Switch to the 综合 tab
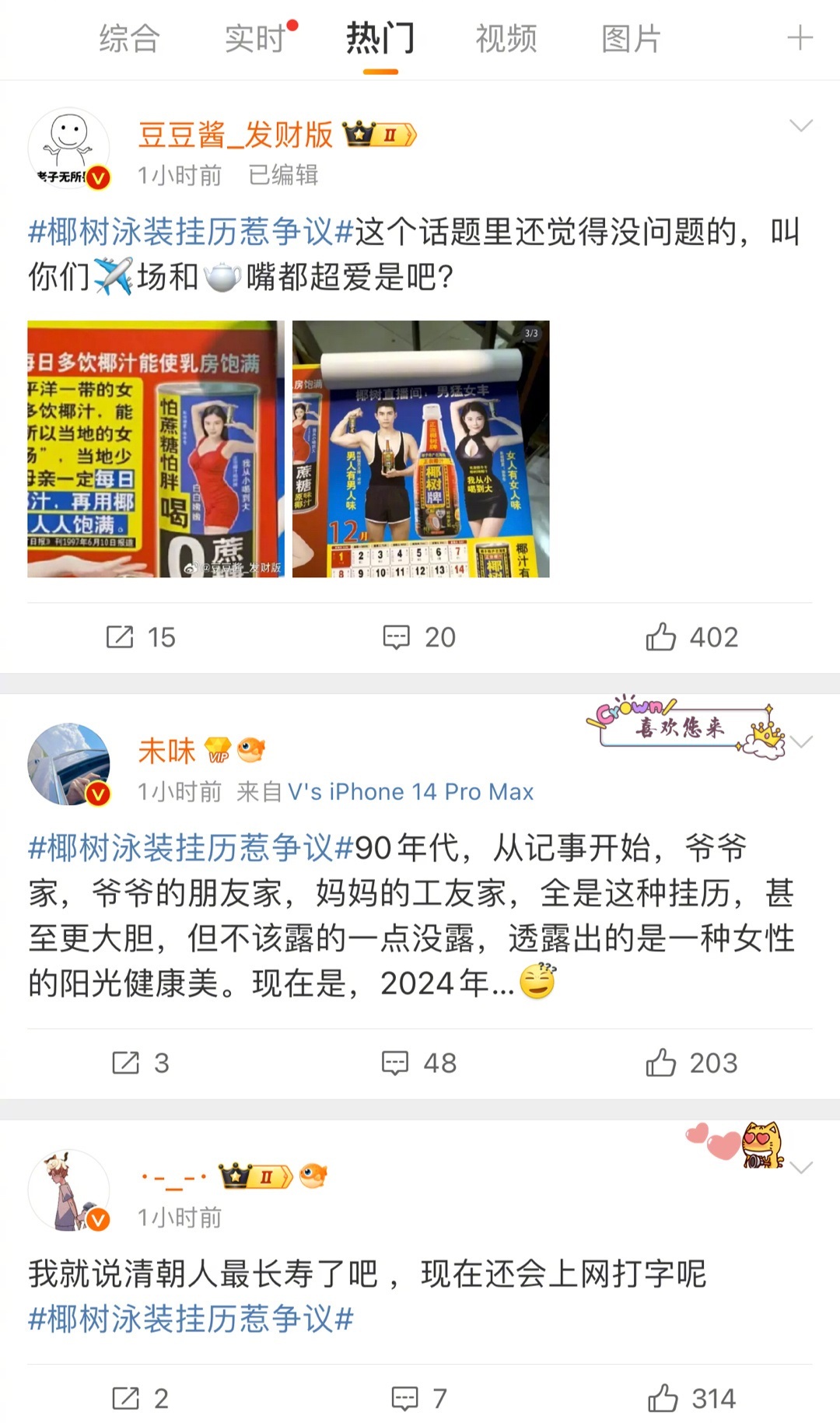Screen dimensions: 840x1423 pyautogui.click(x=129, y=38)
